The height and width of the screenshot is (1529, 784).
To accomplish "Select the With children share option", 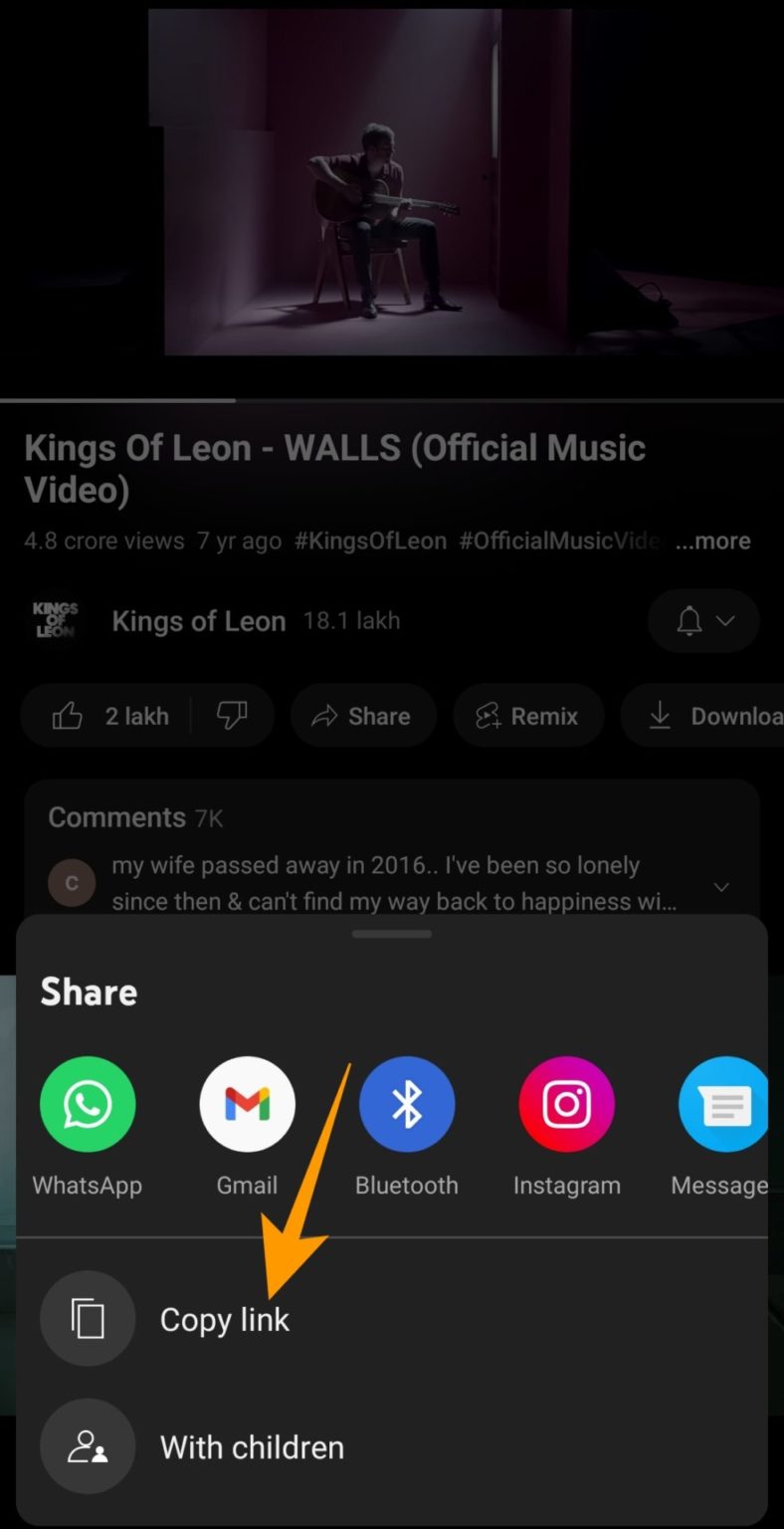I will click(x=251, y=1446).
